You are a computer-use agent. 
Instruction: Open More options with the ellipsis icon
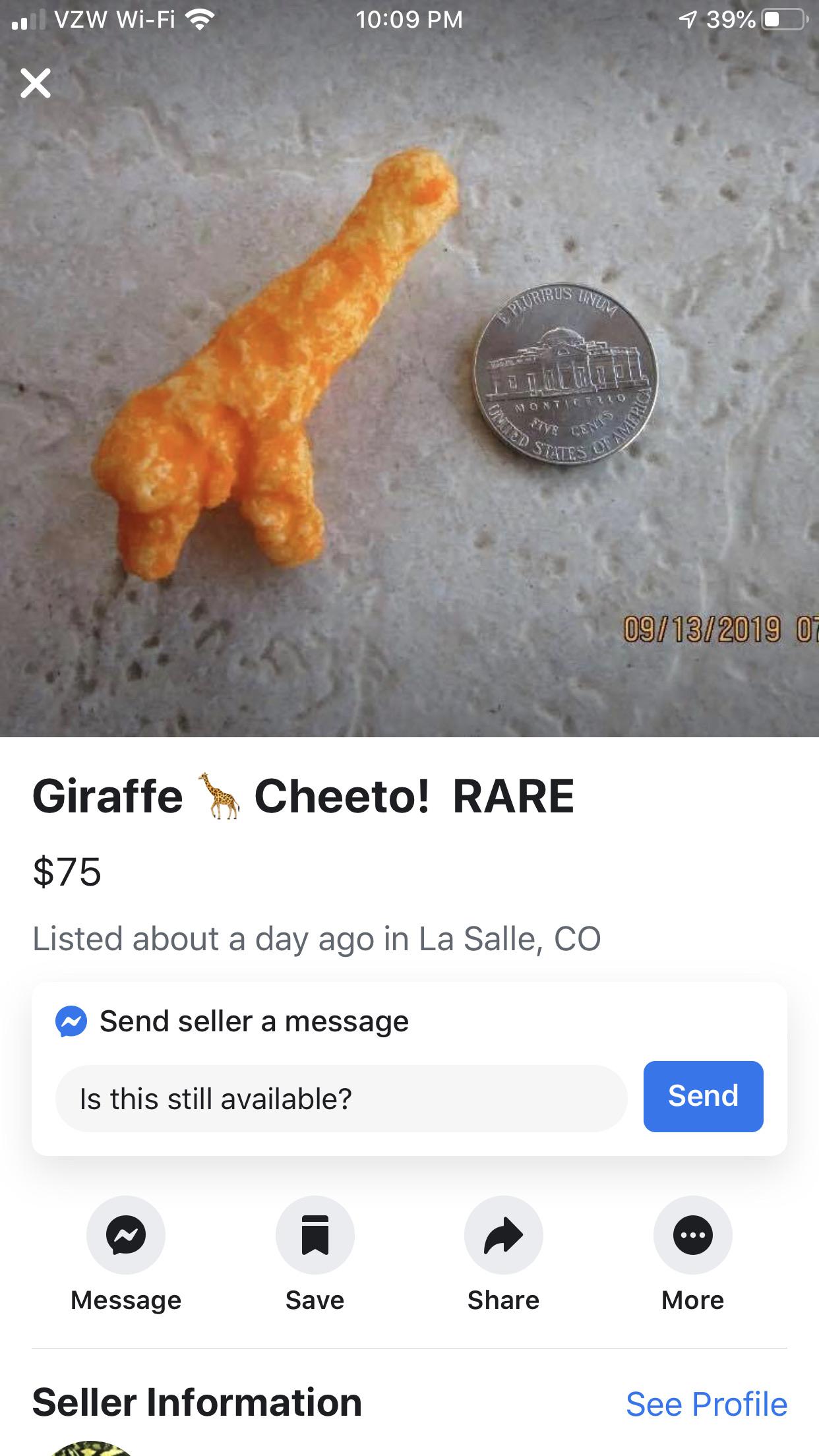click(692, 1235)
